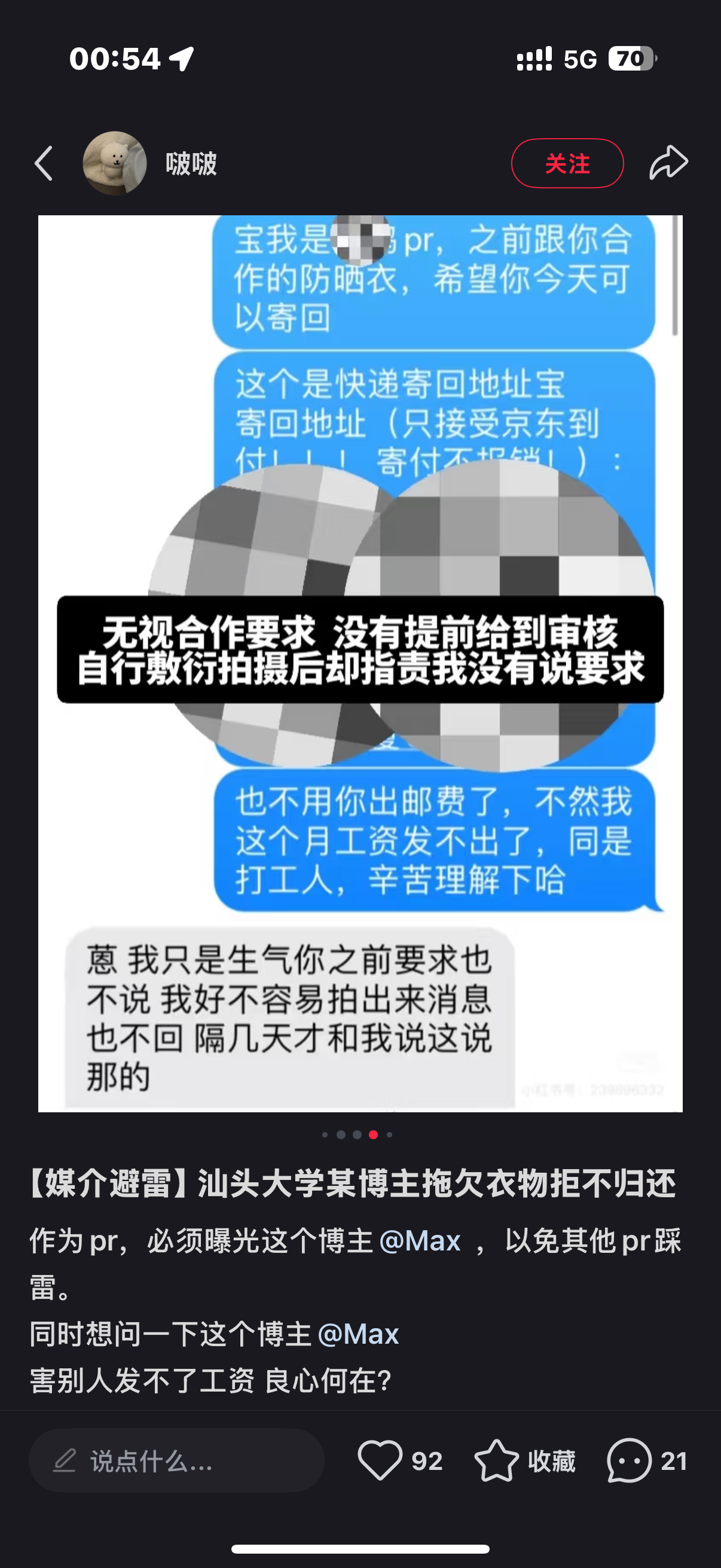Follow 啵啵 with the 关注 button

point(566,163)
